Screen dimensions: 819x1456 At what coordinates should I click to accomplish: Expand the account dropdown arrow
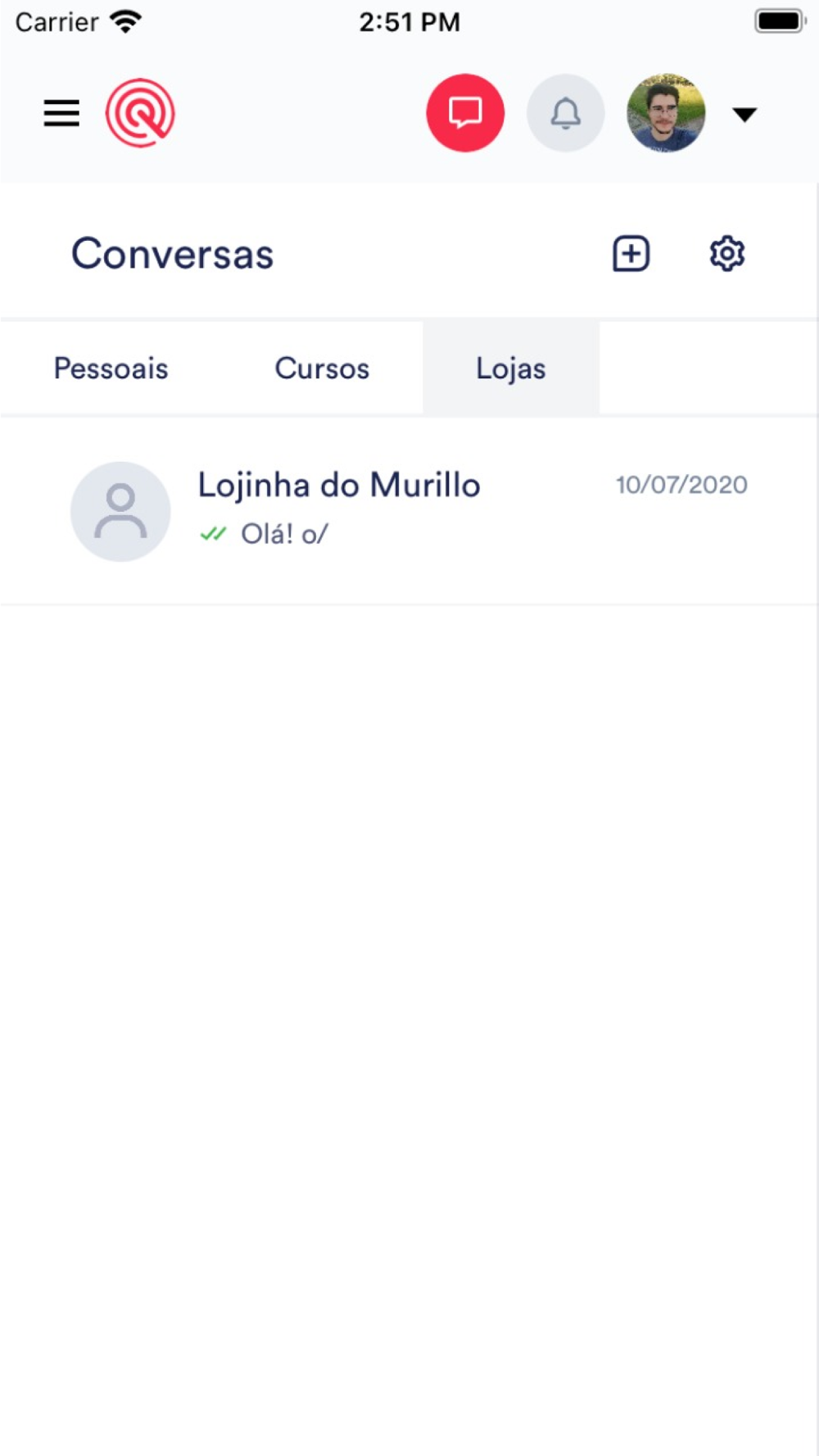tap(744, 115)
